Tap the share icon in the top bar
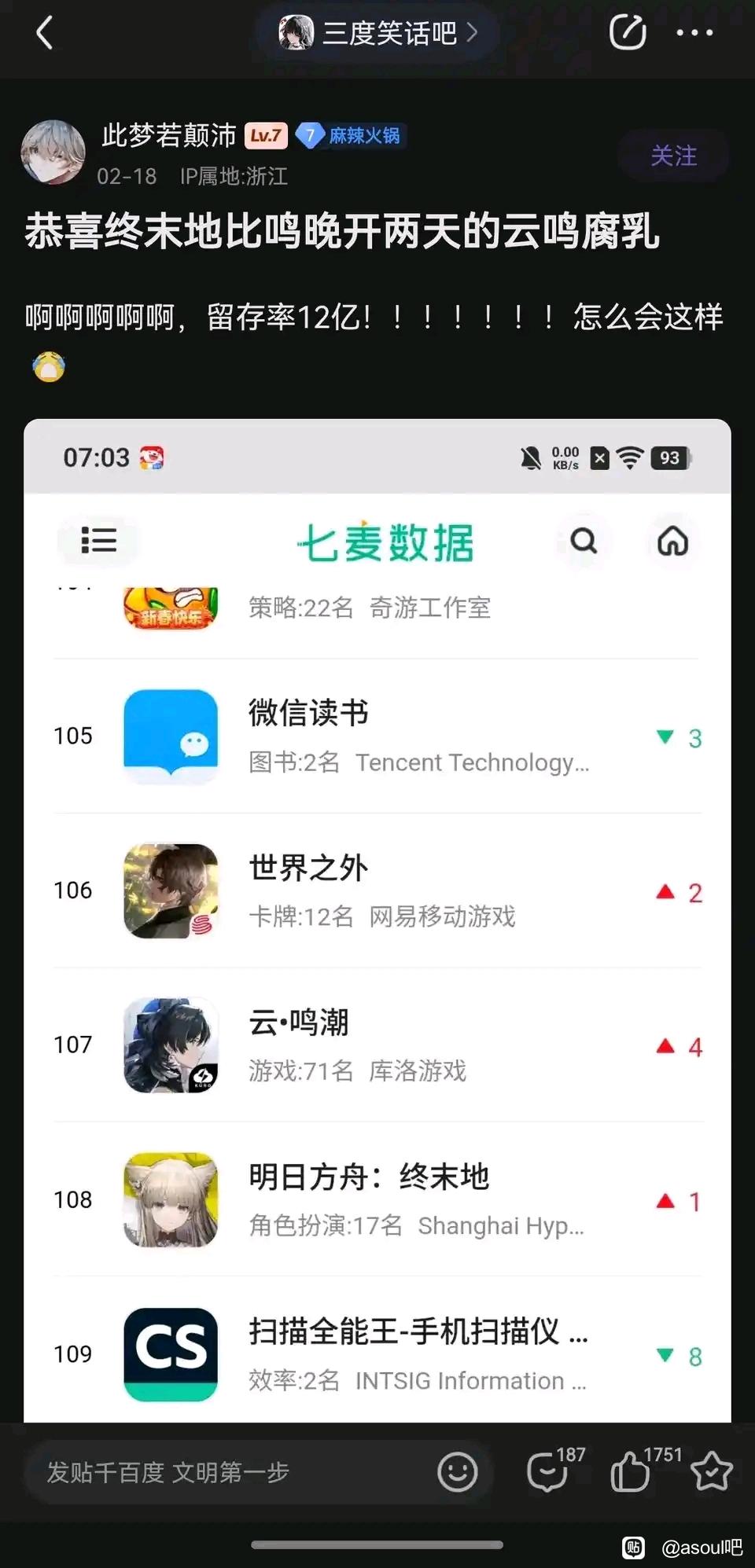755x1568 pixels. (x=628, y=33)
